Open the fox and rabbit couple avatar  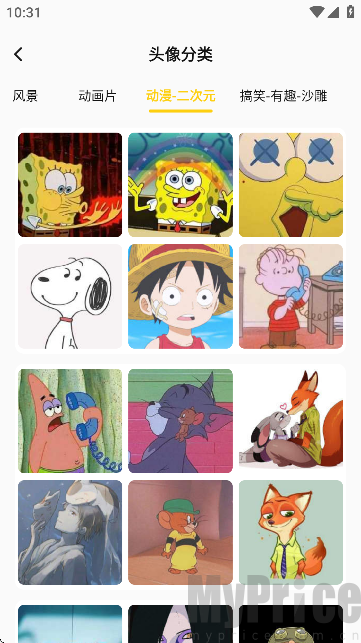click(x=291, y=421)
